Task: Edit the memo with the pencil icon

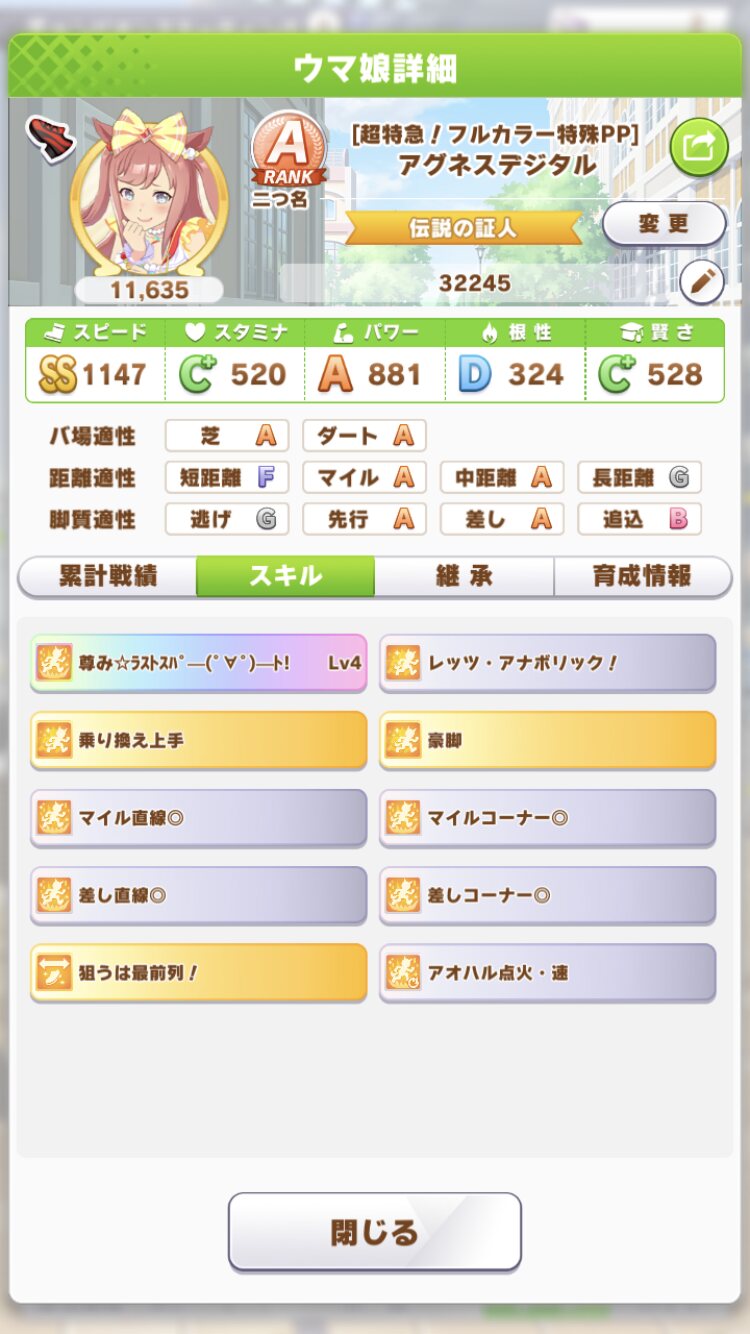Action: pyautogui.click(x=701, y=283)
